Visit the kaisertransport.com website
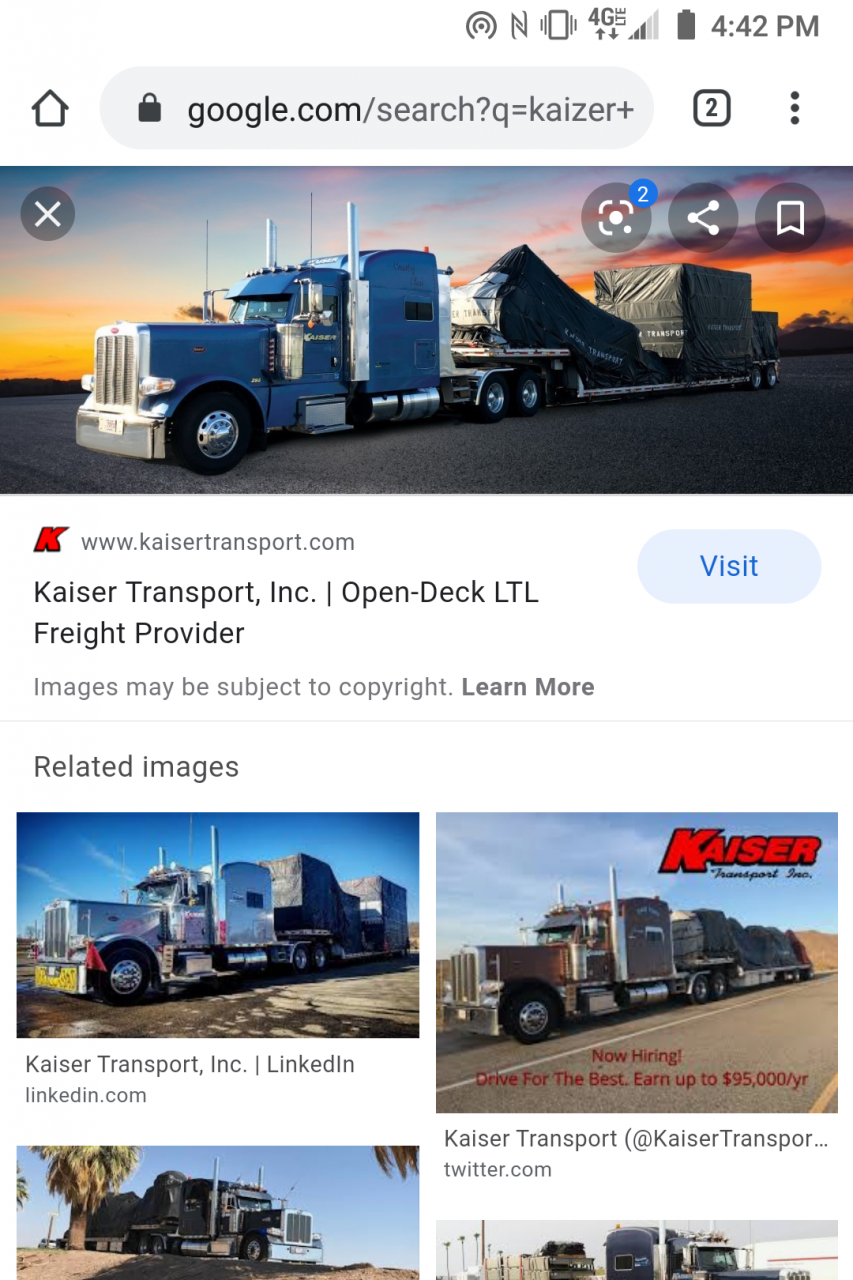The width and height of the screenshot is (853, 1280). click(729, 566)
